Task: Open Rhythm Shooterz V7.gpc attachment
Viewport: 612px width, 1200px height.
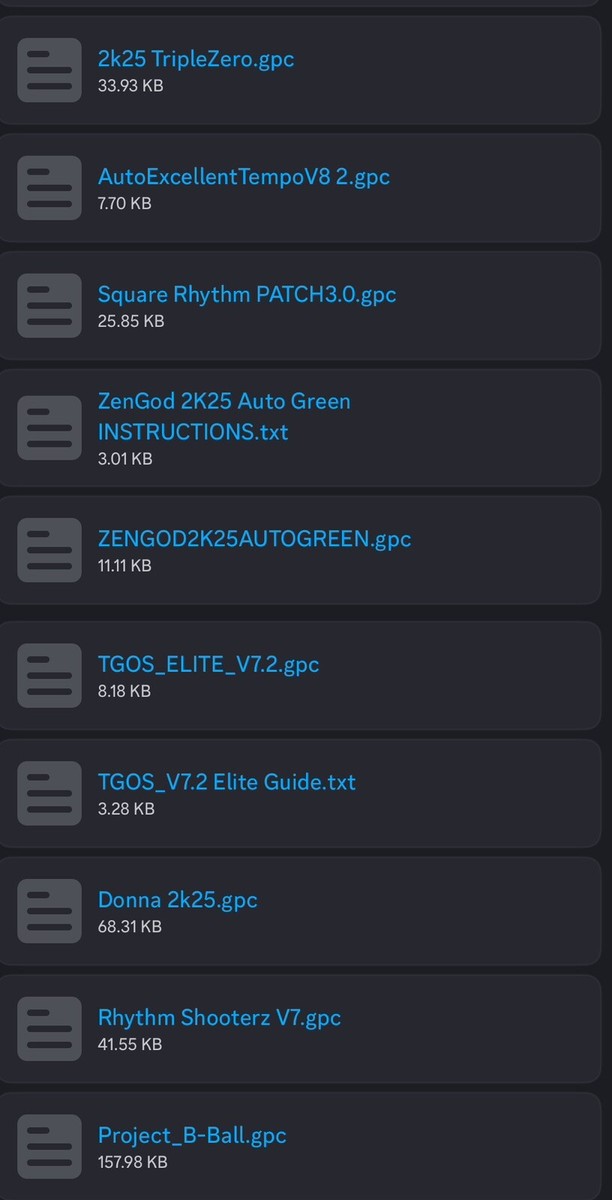Action: point(219,1018)
